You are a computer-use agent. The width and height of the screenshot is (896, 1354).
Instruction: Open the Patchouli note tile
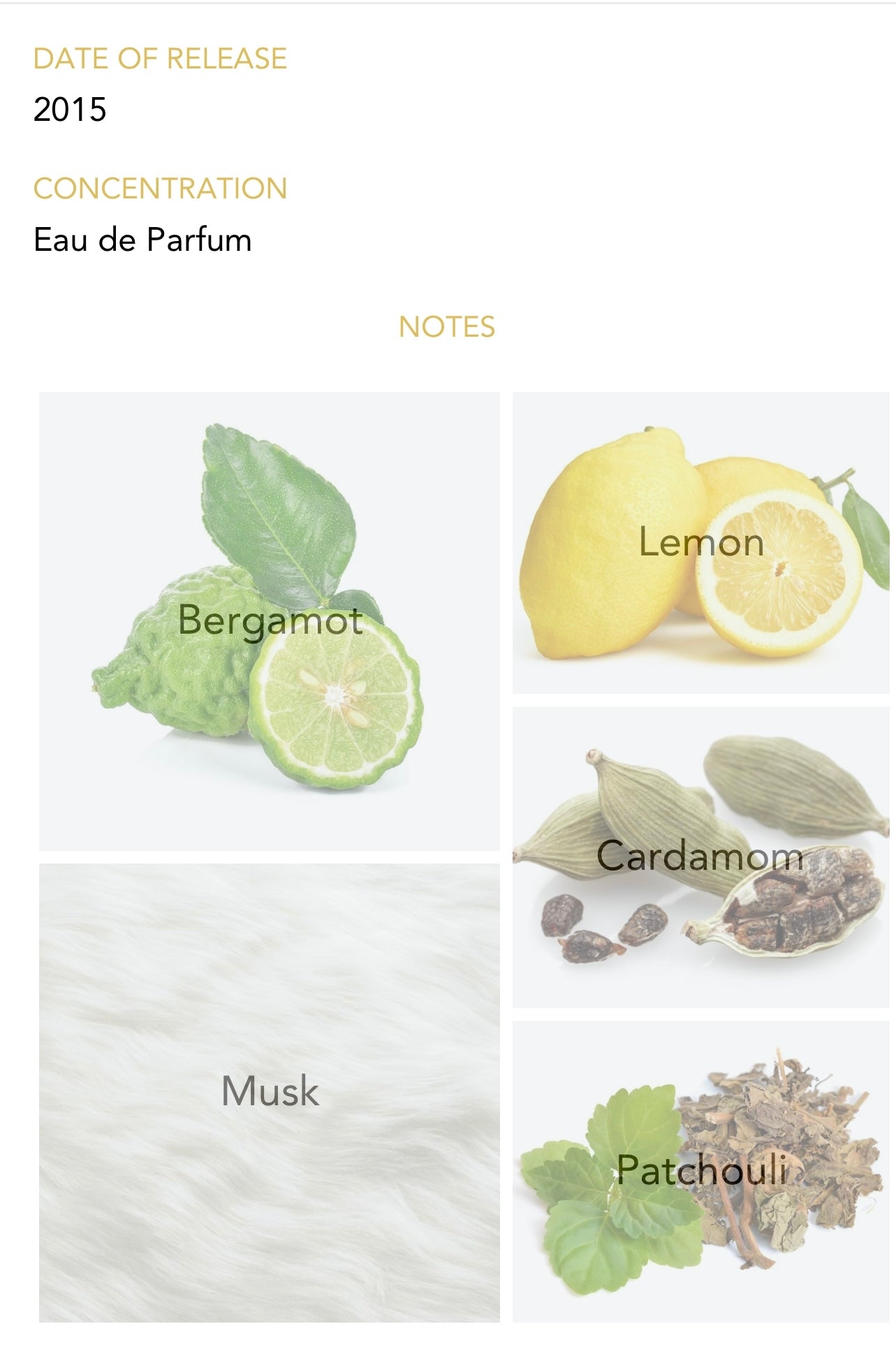pyautogui.click(x=700, y=1170)
